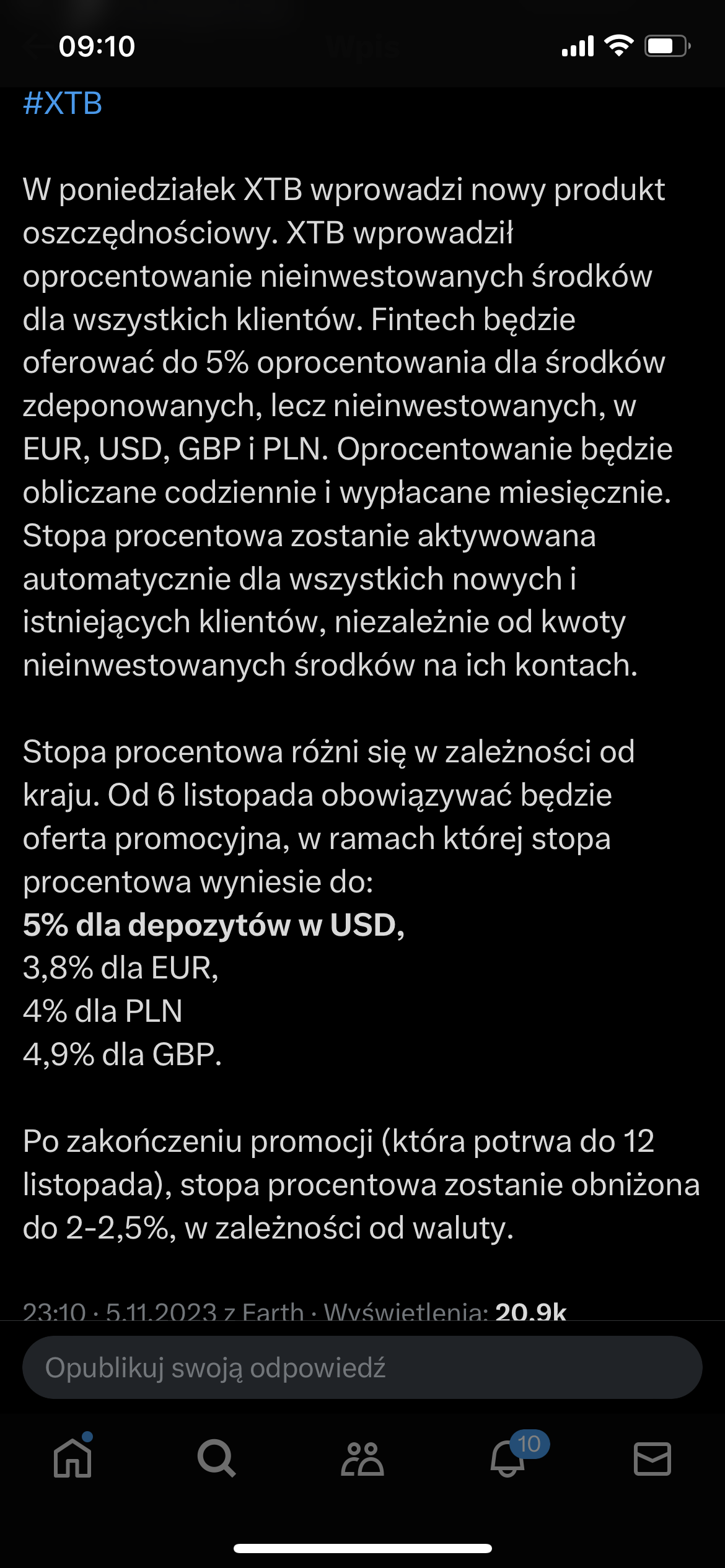
Task: Tap the reply field 'Opublikuj swoją odpowiedź'
Action: (362, 1367)
